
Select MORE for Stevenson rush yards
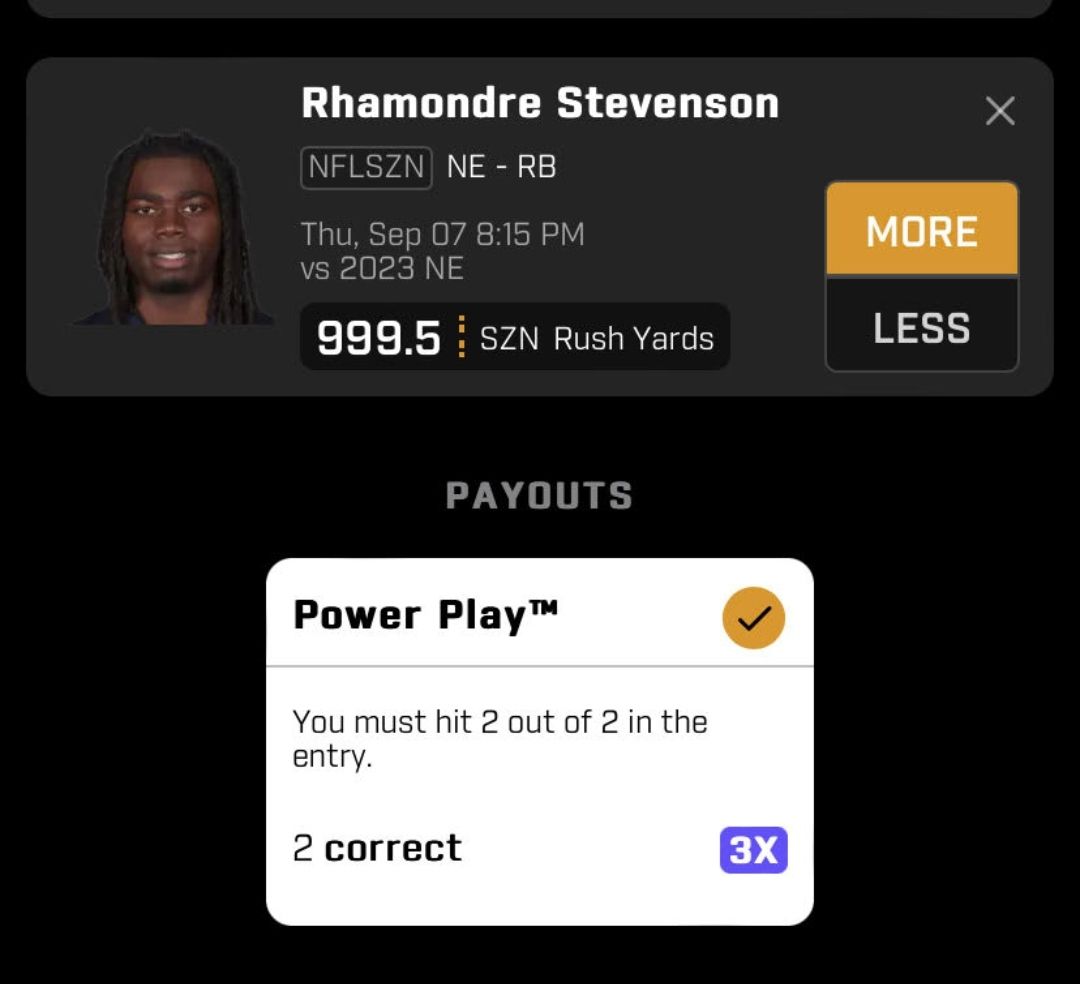click(921, 231)
